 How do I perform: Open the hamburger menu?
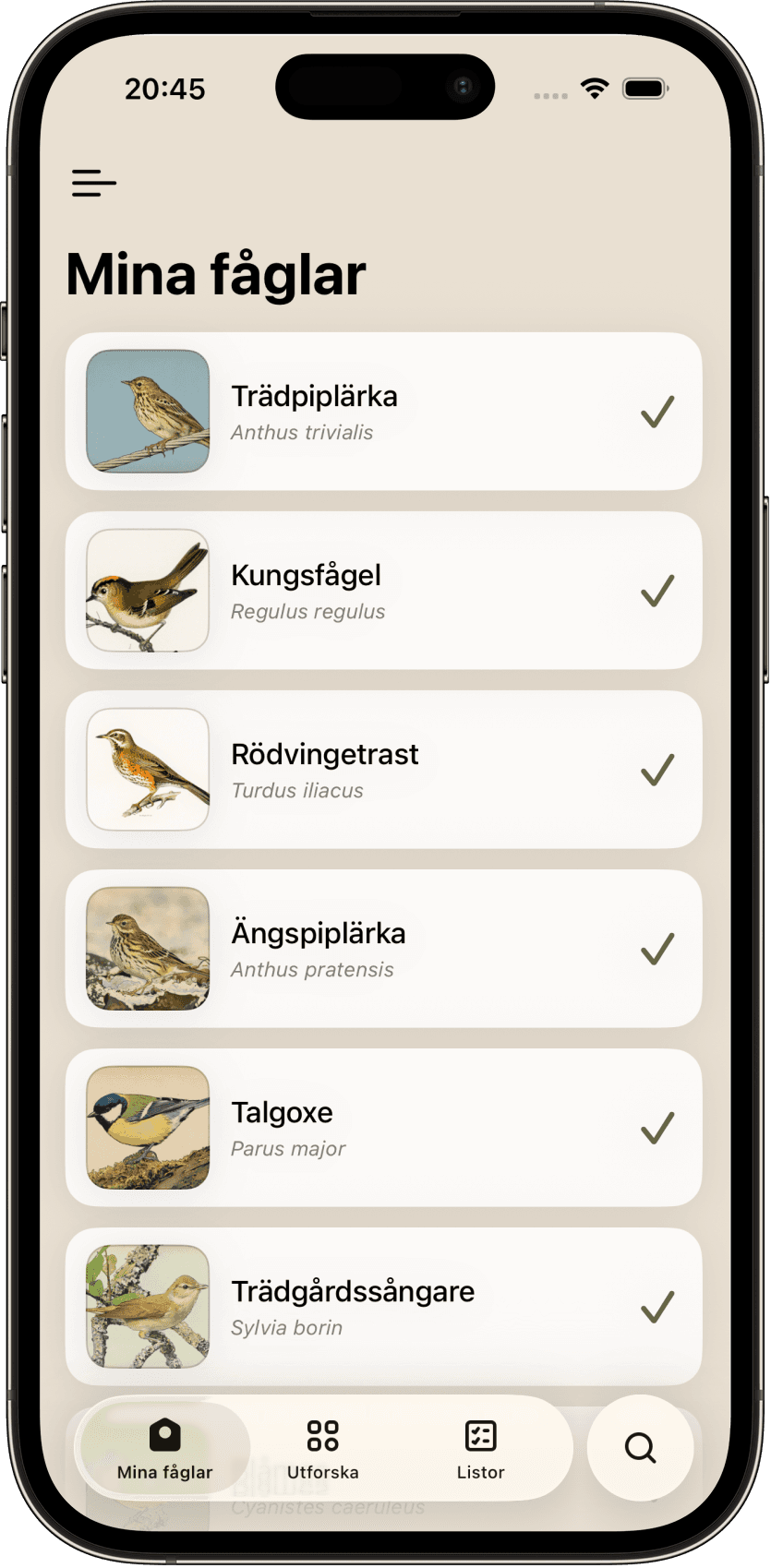94,183
